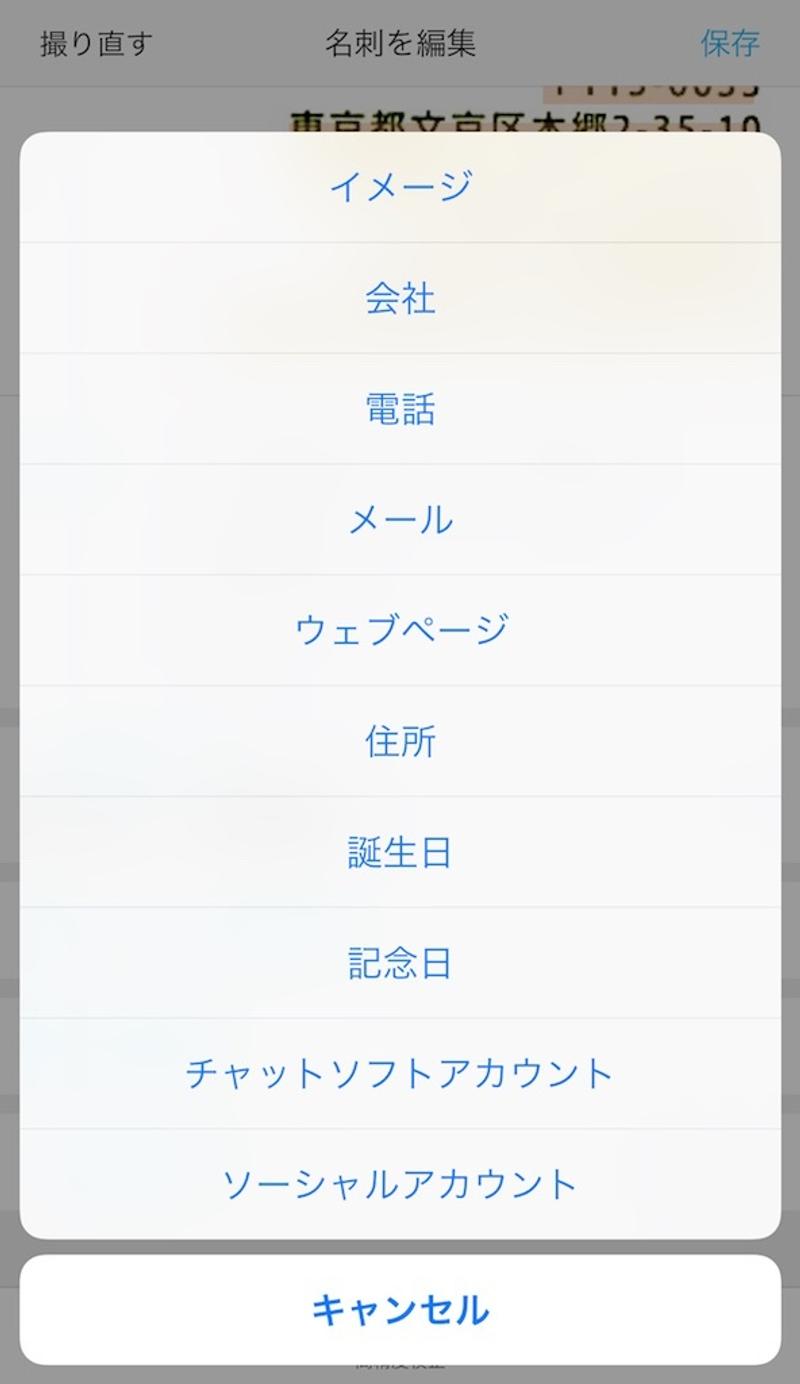Choose 会社 to add a company field
This screenshot has height=1384, width=800.
(400, 296)
